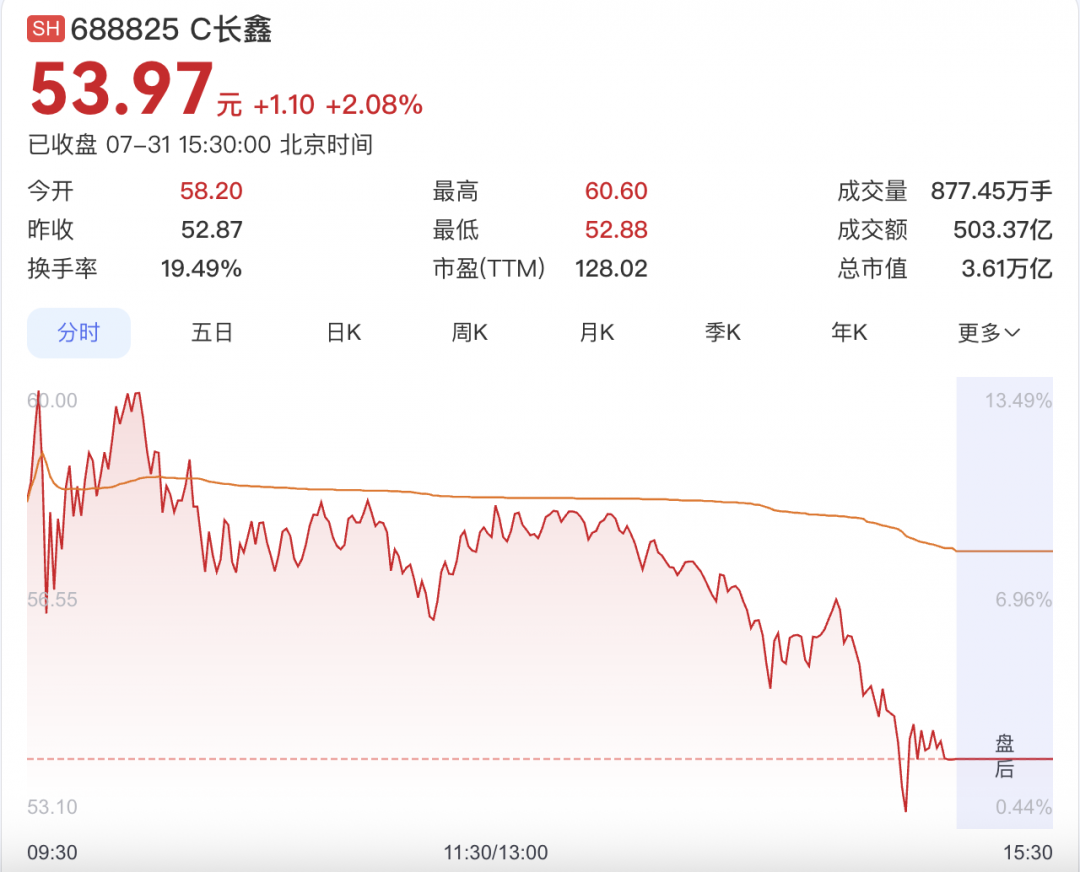Select the 分时 intraday chart tab
The height and width of the screenshot is (872, 1080).
[x=79, y=333]
